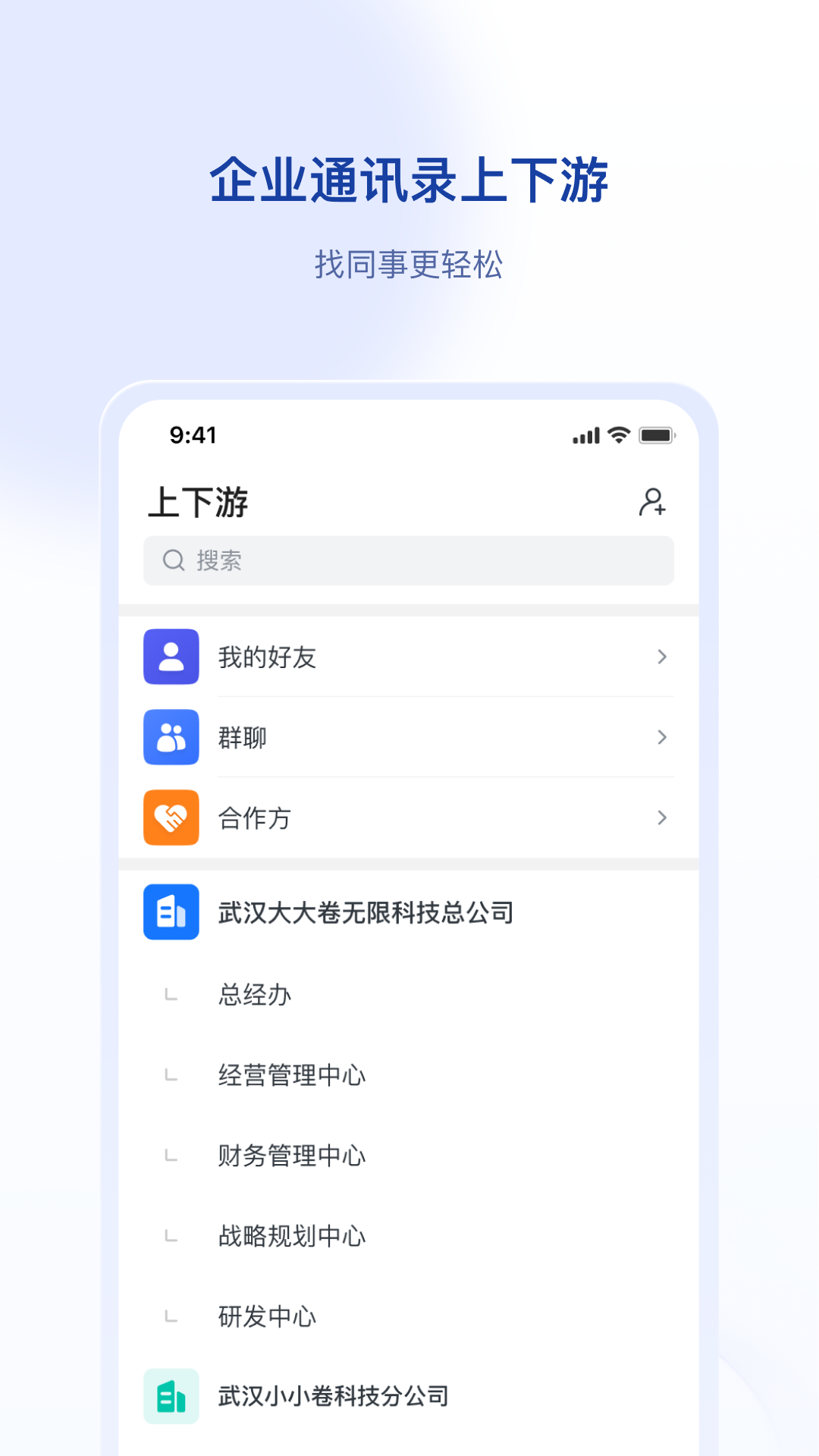This screenshot has height=1456, width=819.
Task: Open 群聊 using the right chevron
Action: 662,737
